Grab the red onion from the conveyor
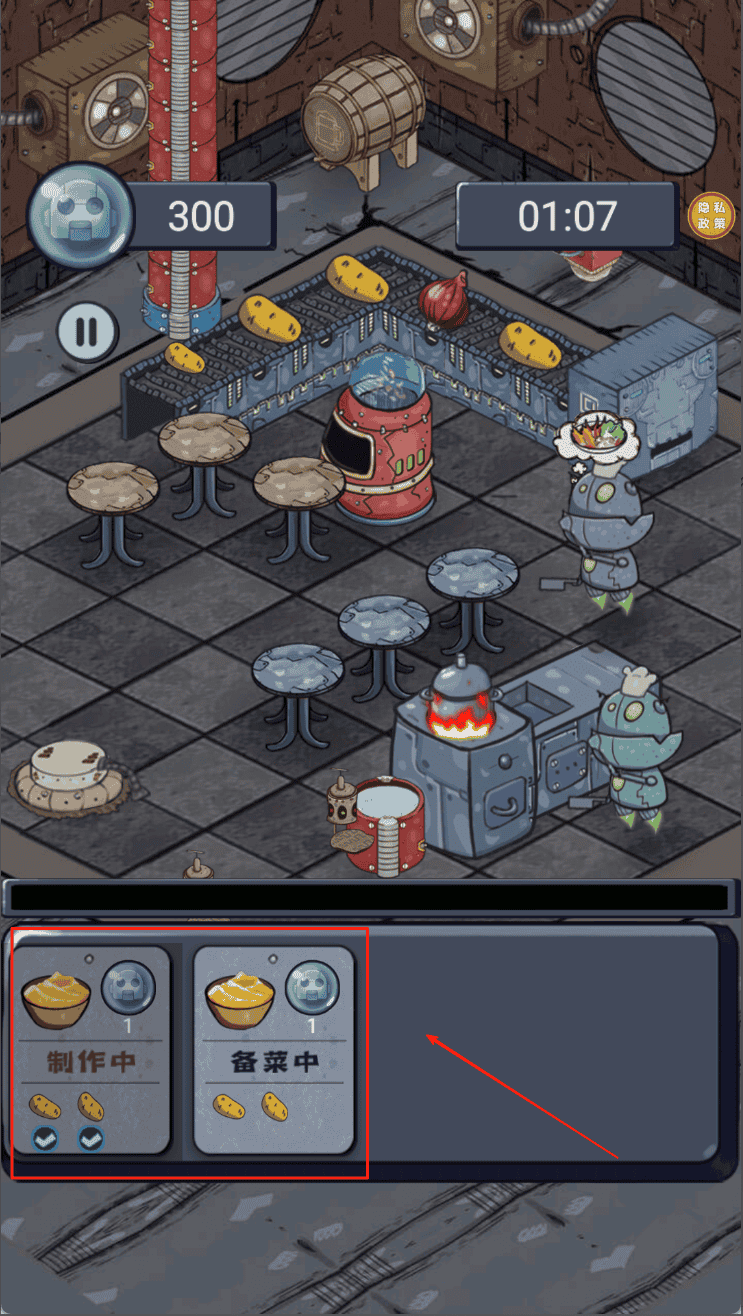Screen dimensions: 743x1316 pyautogui.click(x=443, y=299)
